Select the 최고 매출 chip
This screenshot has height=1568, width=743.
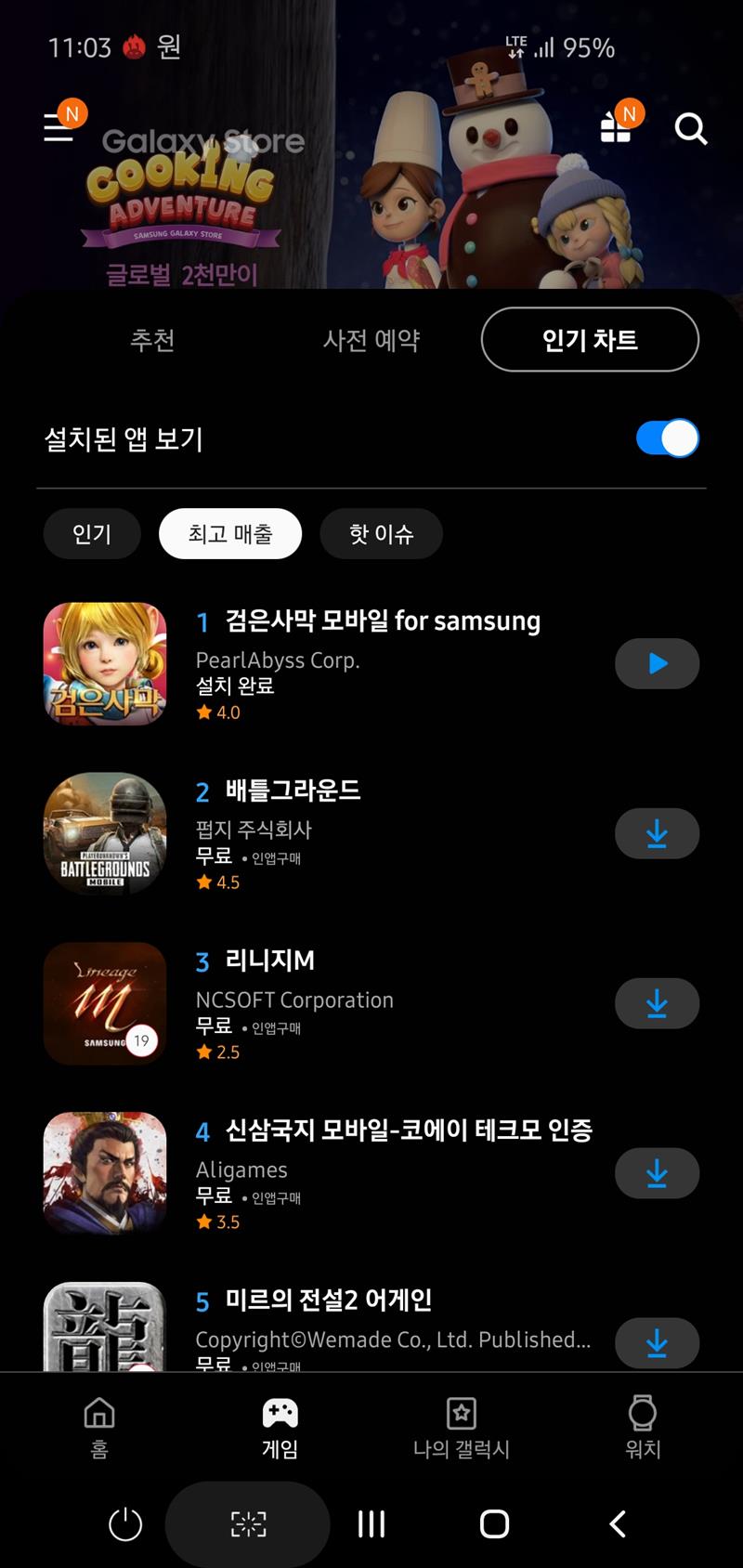click(230, 534)
